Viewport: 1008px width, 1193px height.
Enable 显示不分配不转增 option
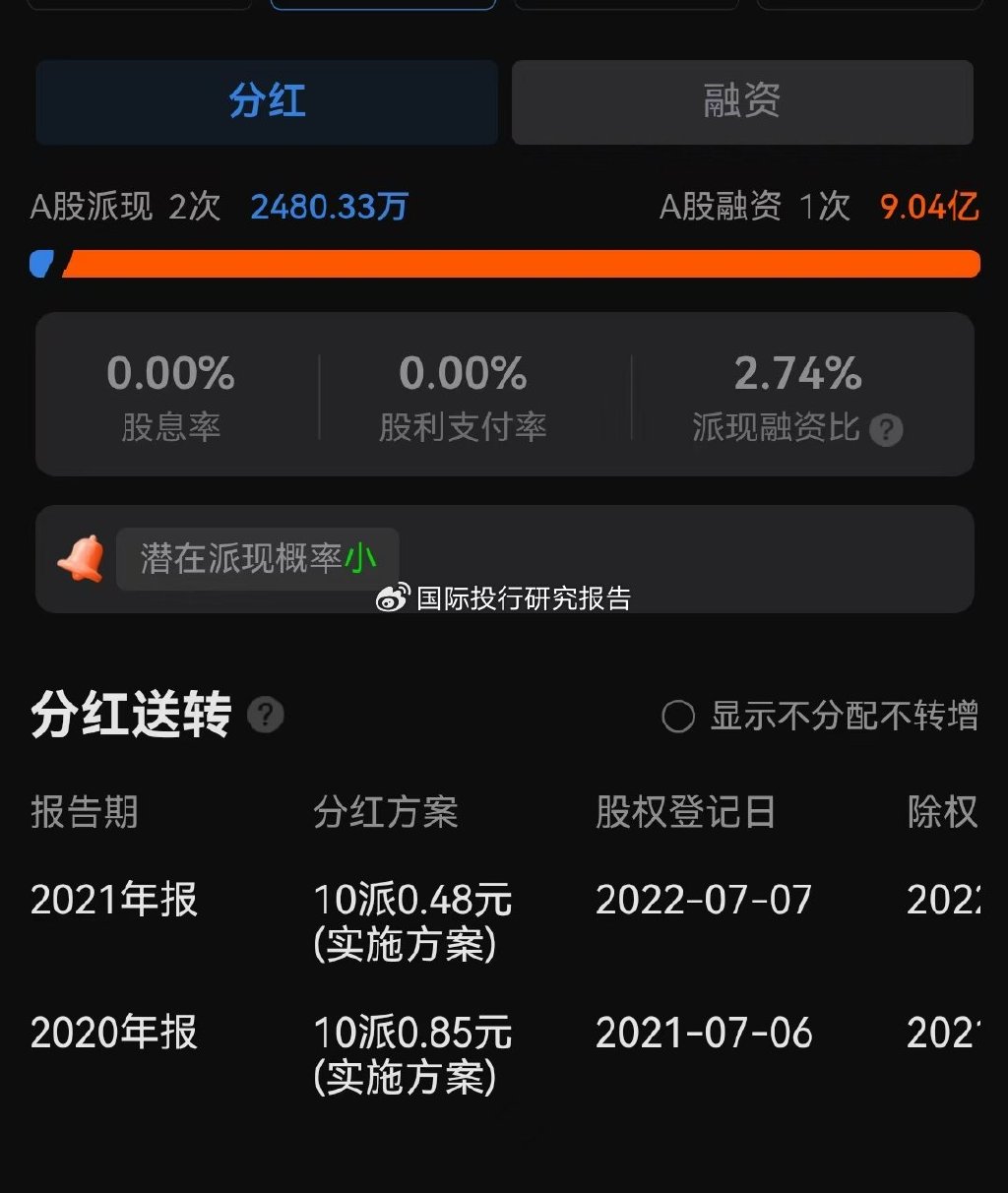(678, 717)
